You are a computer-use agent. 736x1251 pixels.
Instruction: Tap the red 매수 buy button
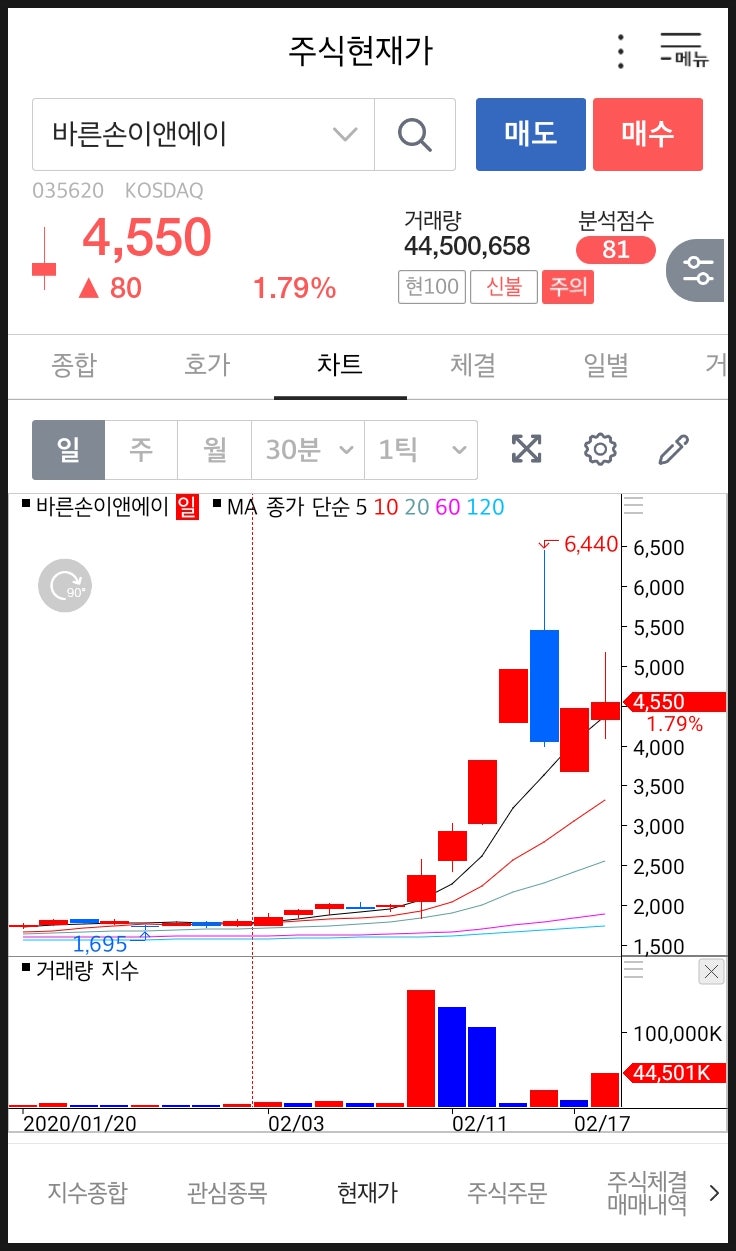[x=647, y=134]
